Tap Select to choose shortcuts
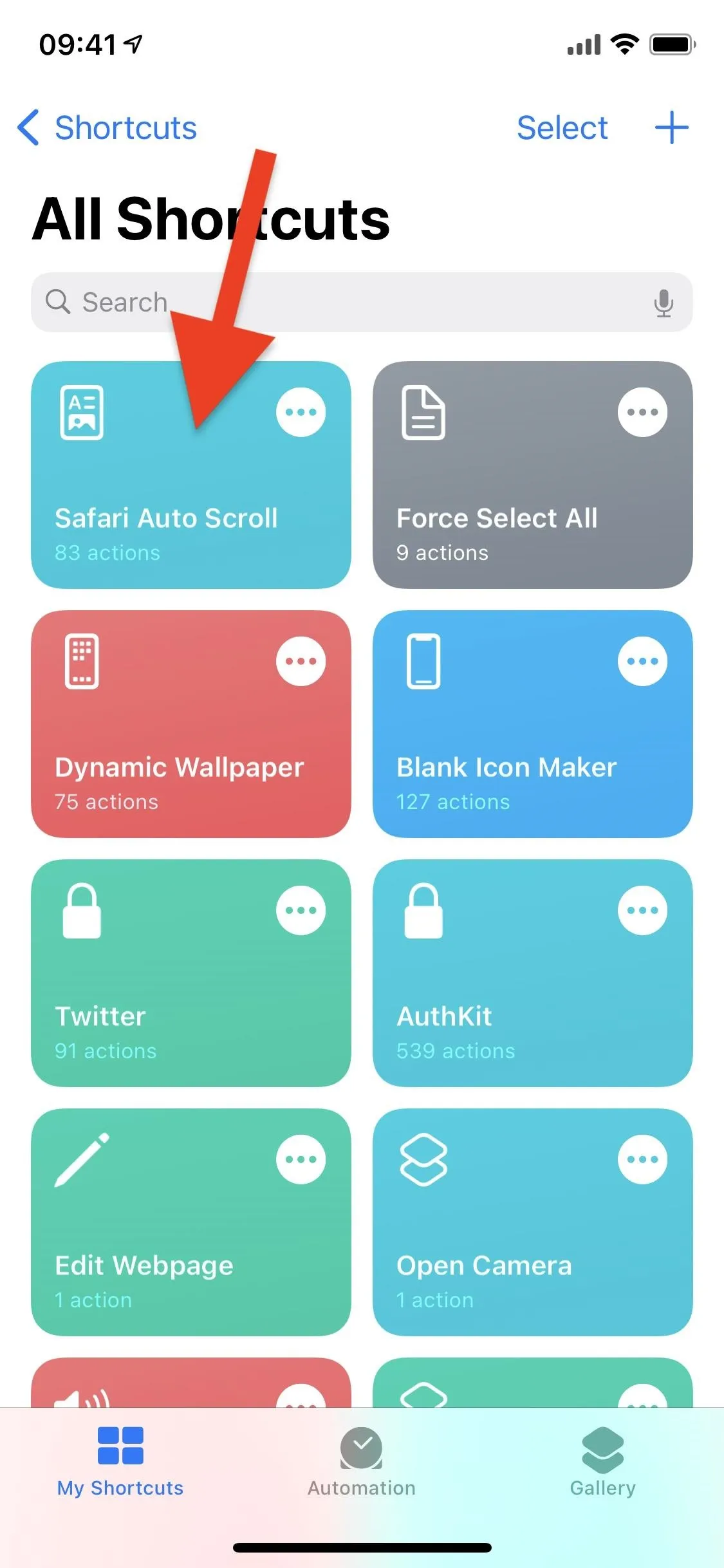Viewport: 724px width, 1568px height. 562,127
